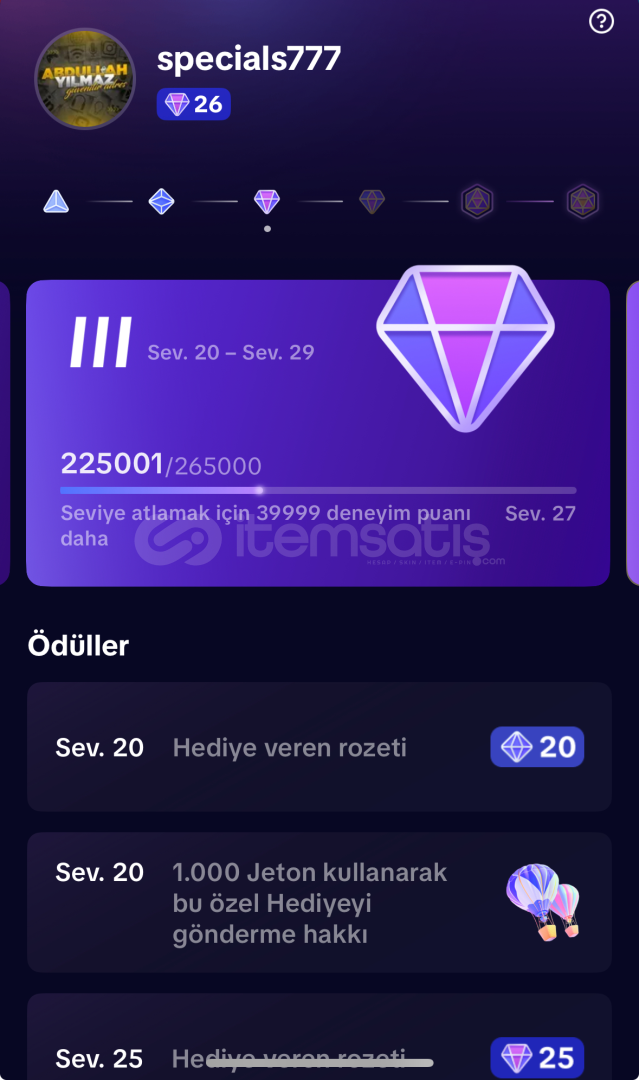Select the fourth dimmed gem tier
639x1080 pixels.
pyautogui.click(x=372, y=202)
